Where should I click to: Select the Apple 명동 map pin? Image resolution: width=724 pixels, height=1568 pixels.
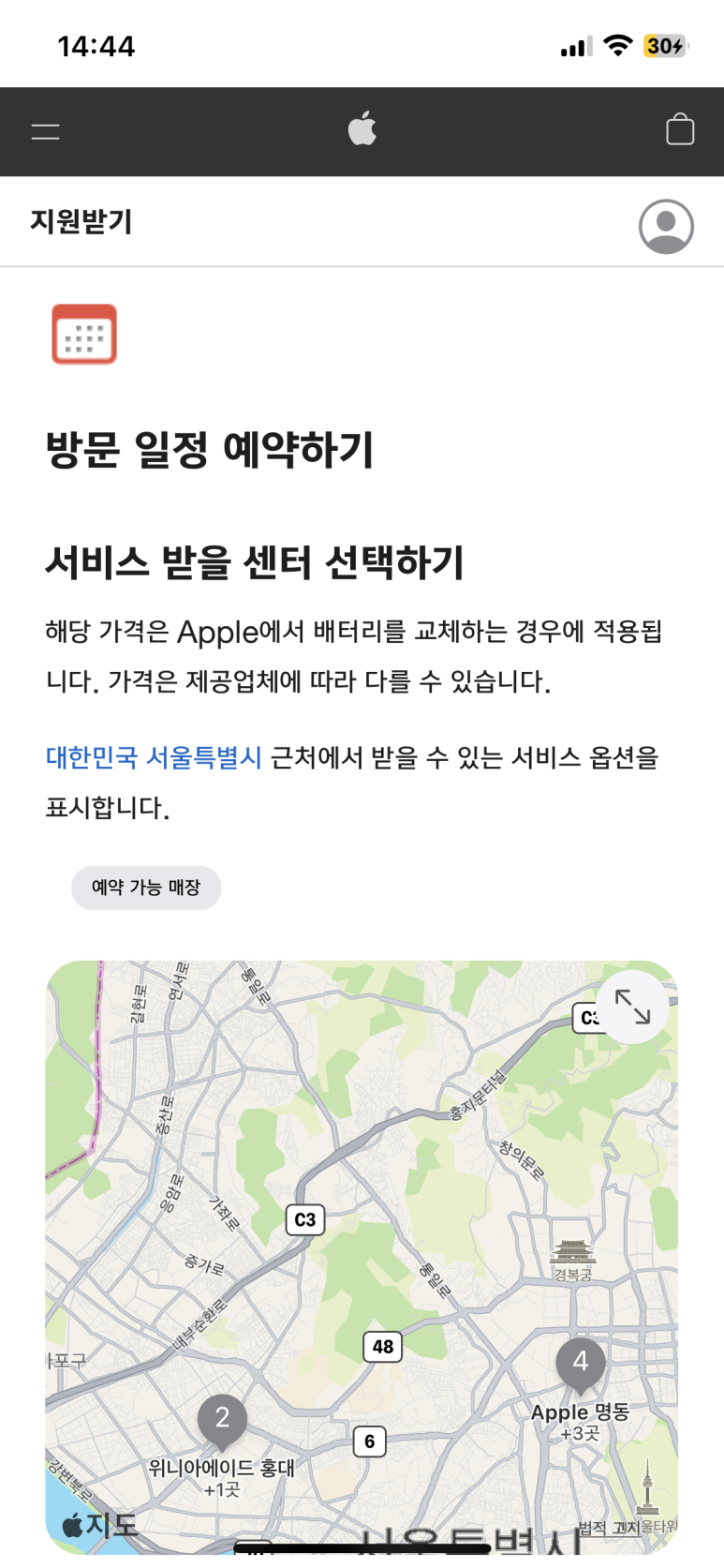click(581, 1364)
